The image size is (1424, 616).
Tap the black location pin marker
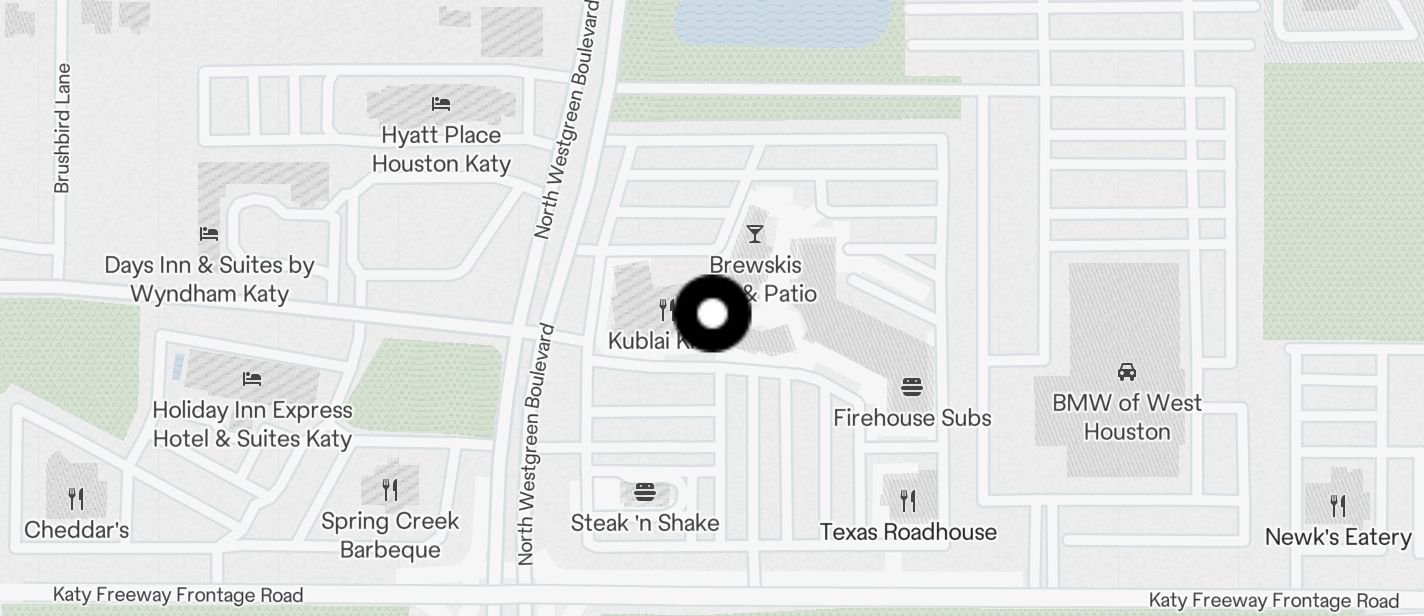pos(712,314)
